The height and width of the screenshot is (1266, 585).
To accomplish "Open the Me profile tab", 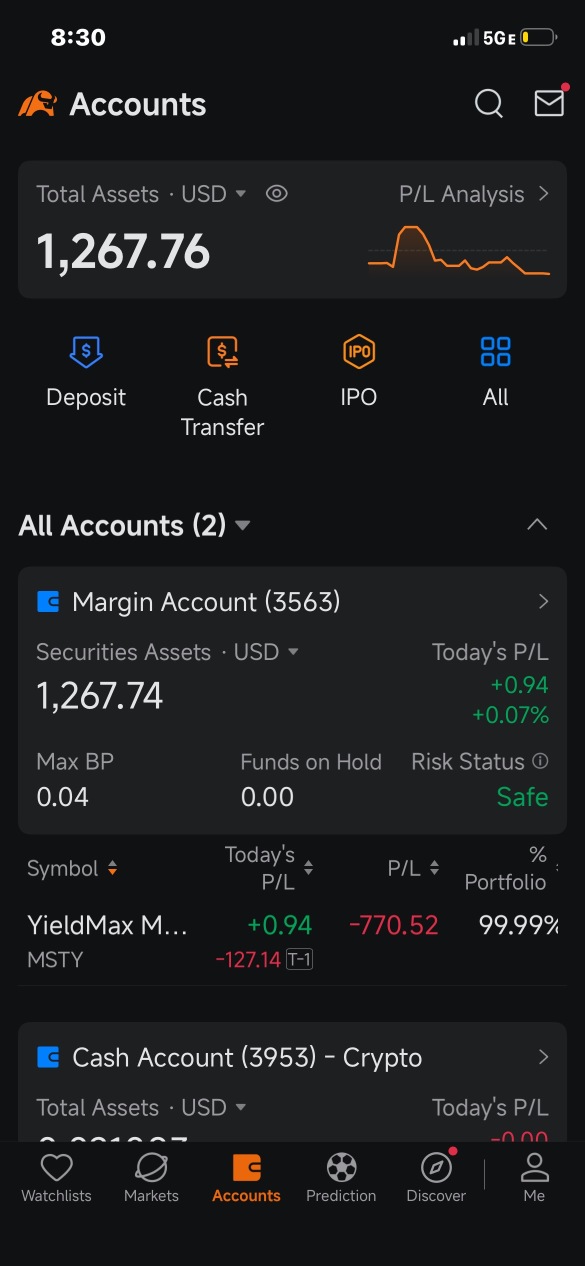I will (x=534, y=1178).
